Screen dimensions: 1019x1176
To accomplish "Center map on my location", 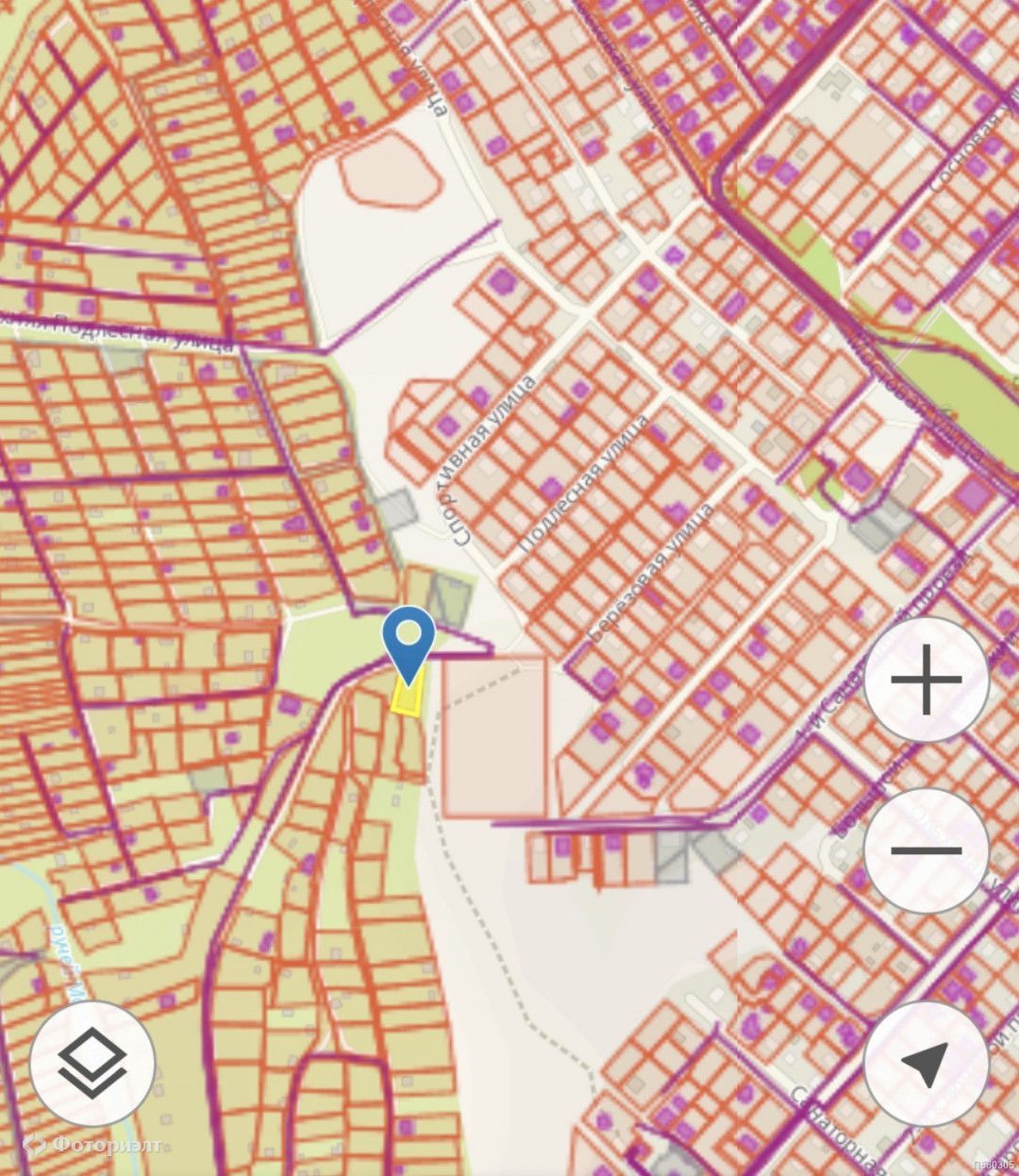I will pos(926,1063).
